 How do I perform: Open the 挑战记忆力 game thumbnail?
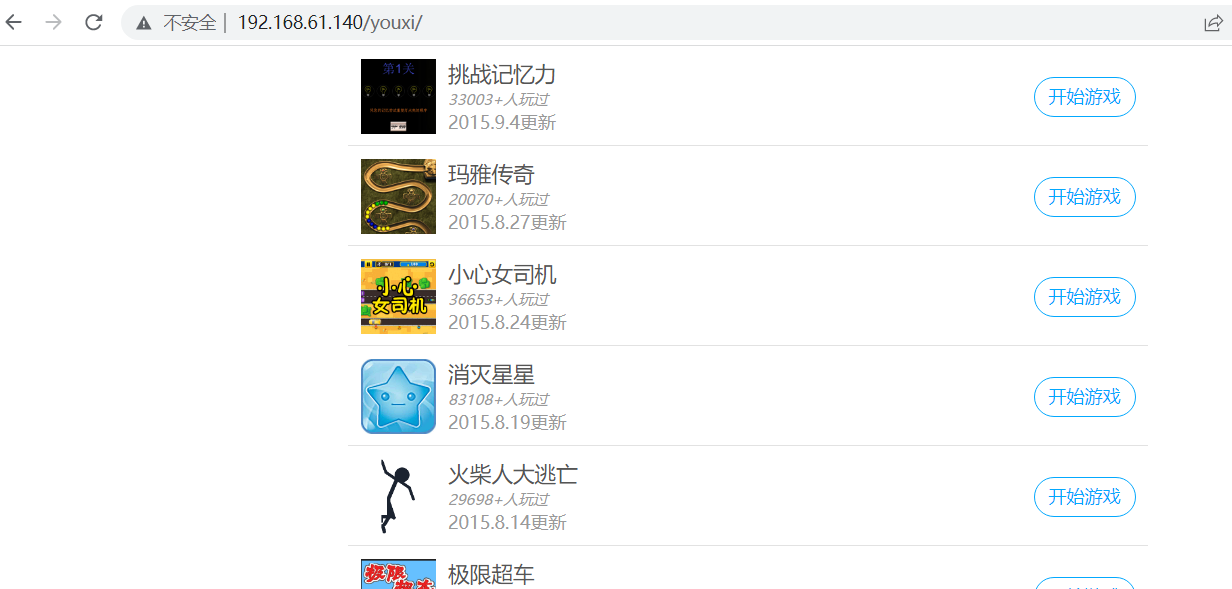tap(398, 97)
